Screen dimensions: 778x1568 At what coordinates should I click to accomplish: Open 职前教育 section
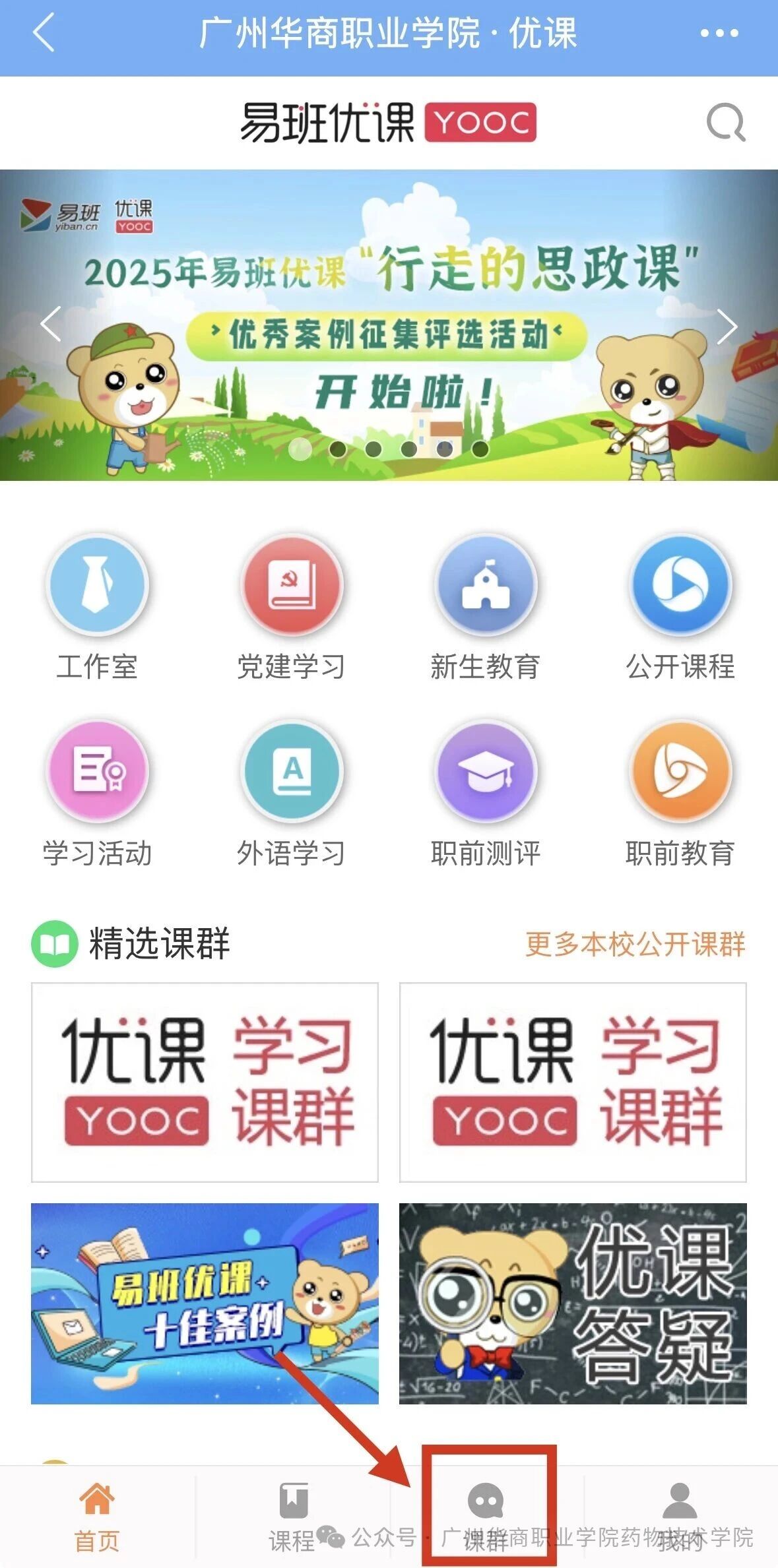[680, 794]
